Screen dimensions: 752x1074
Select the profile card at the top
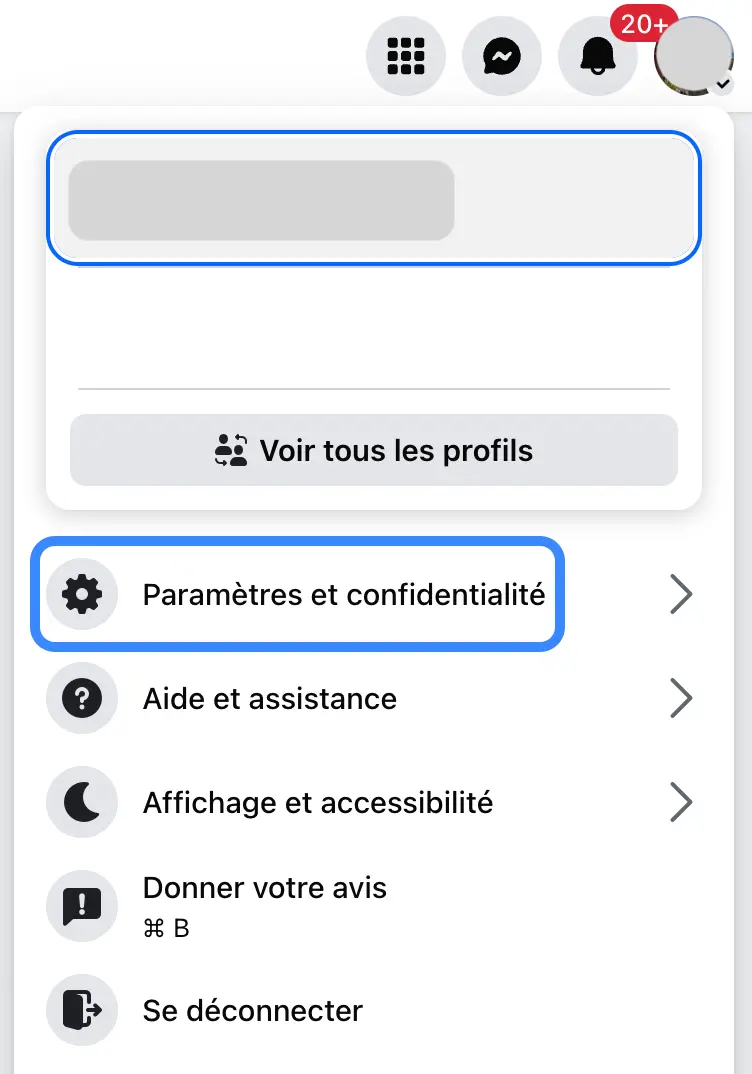click(373, 199)
